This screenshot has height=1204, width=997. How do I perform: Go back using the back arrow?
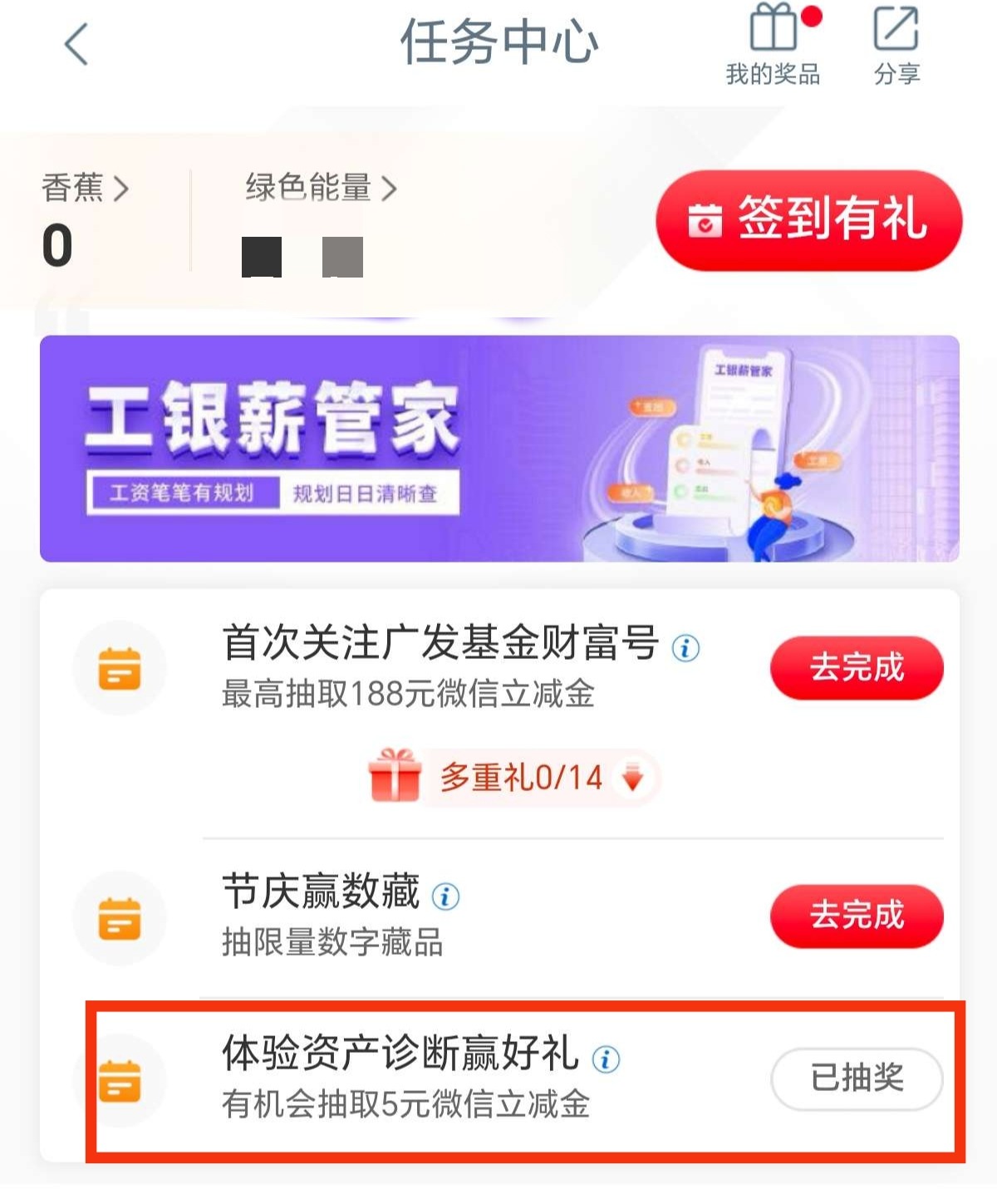76,44
